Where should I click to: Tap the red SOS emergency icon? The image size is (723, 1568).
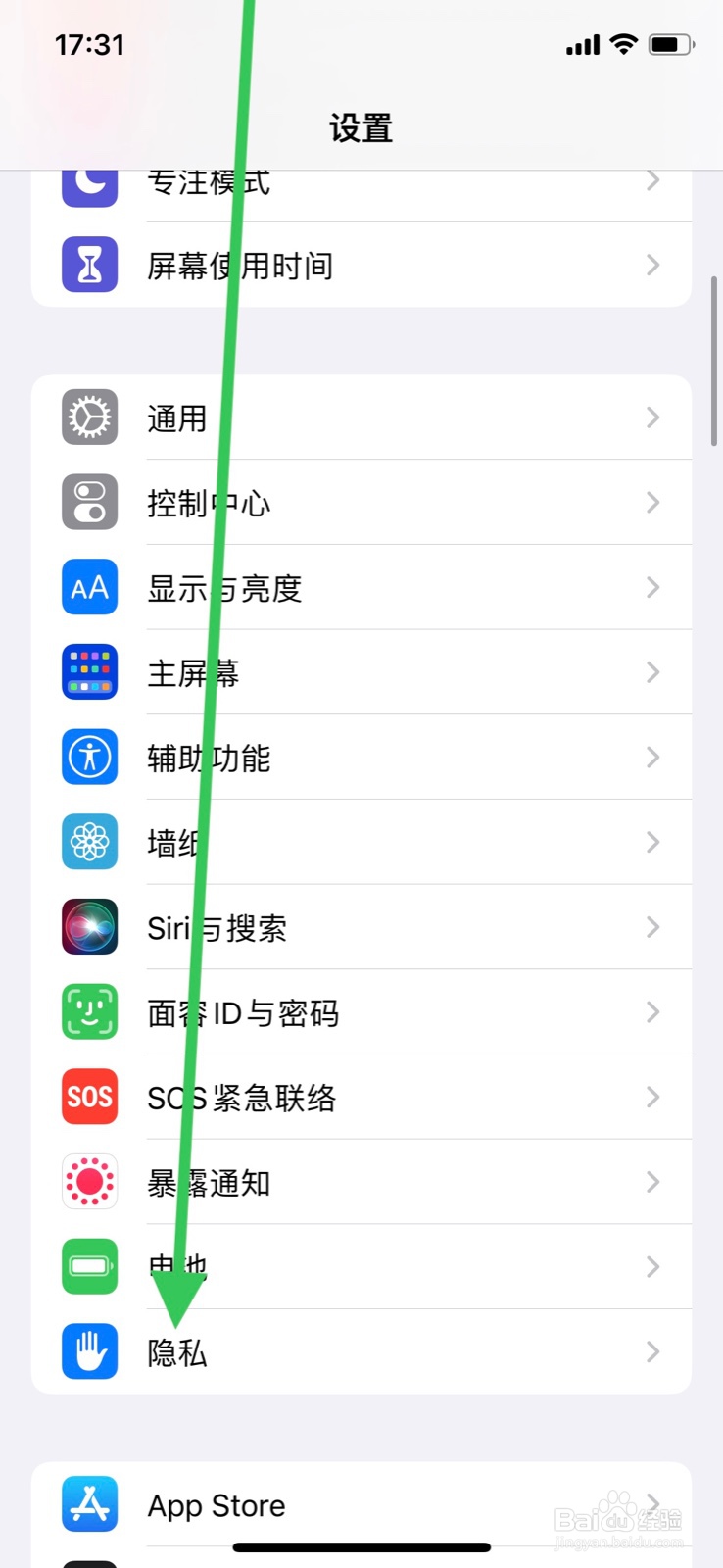tap(89, 1097)
